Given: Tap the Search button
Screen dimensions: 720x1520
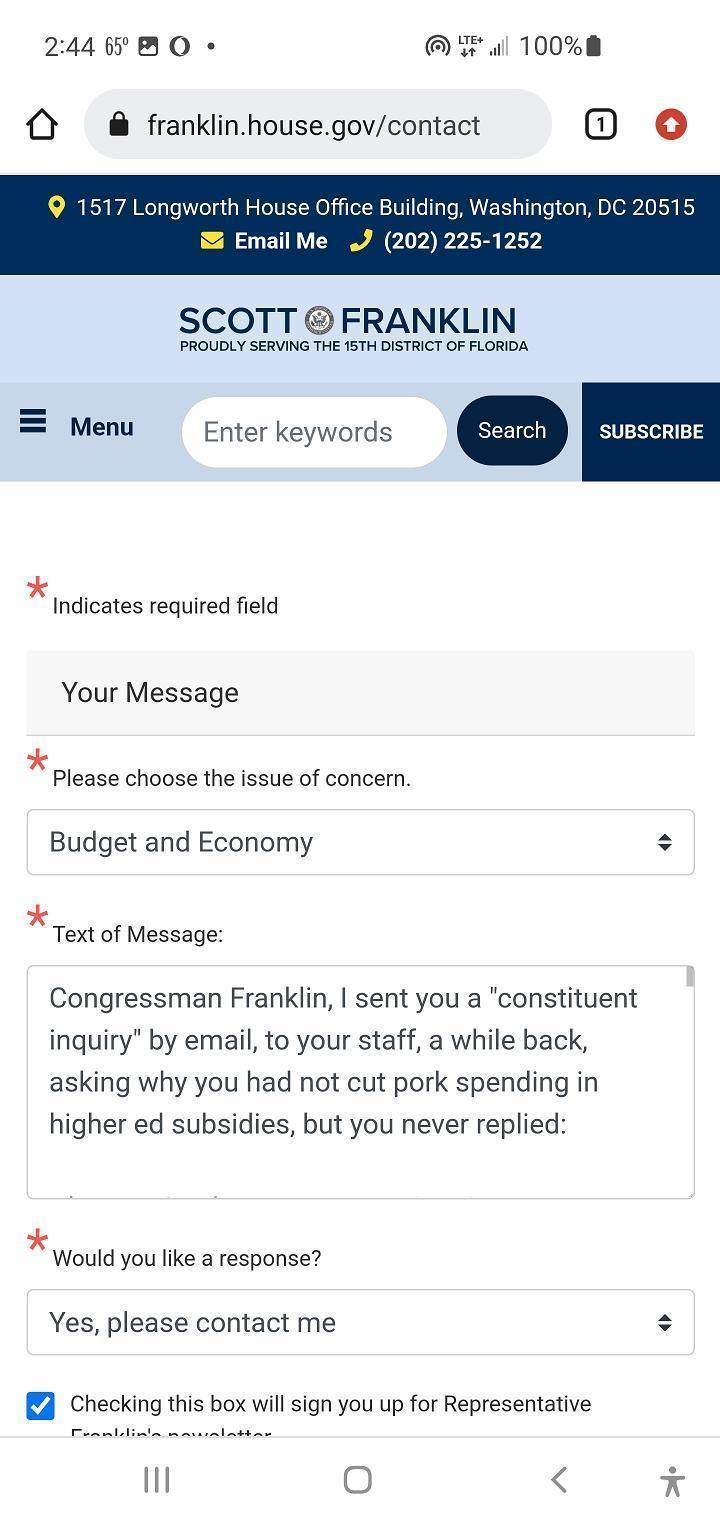Looking at the screenshot, I should coord(512,431).
